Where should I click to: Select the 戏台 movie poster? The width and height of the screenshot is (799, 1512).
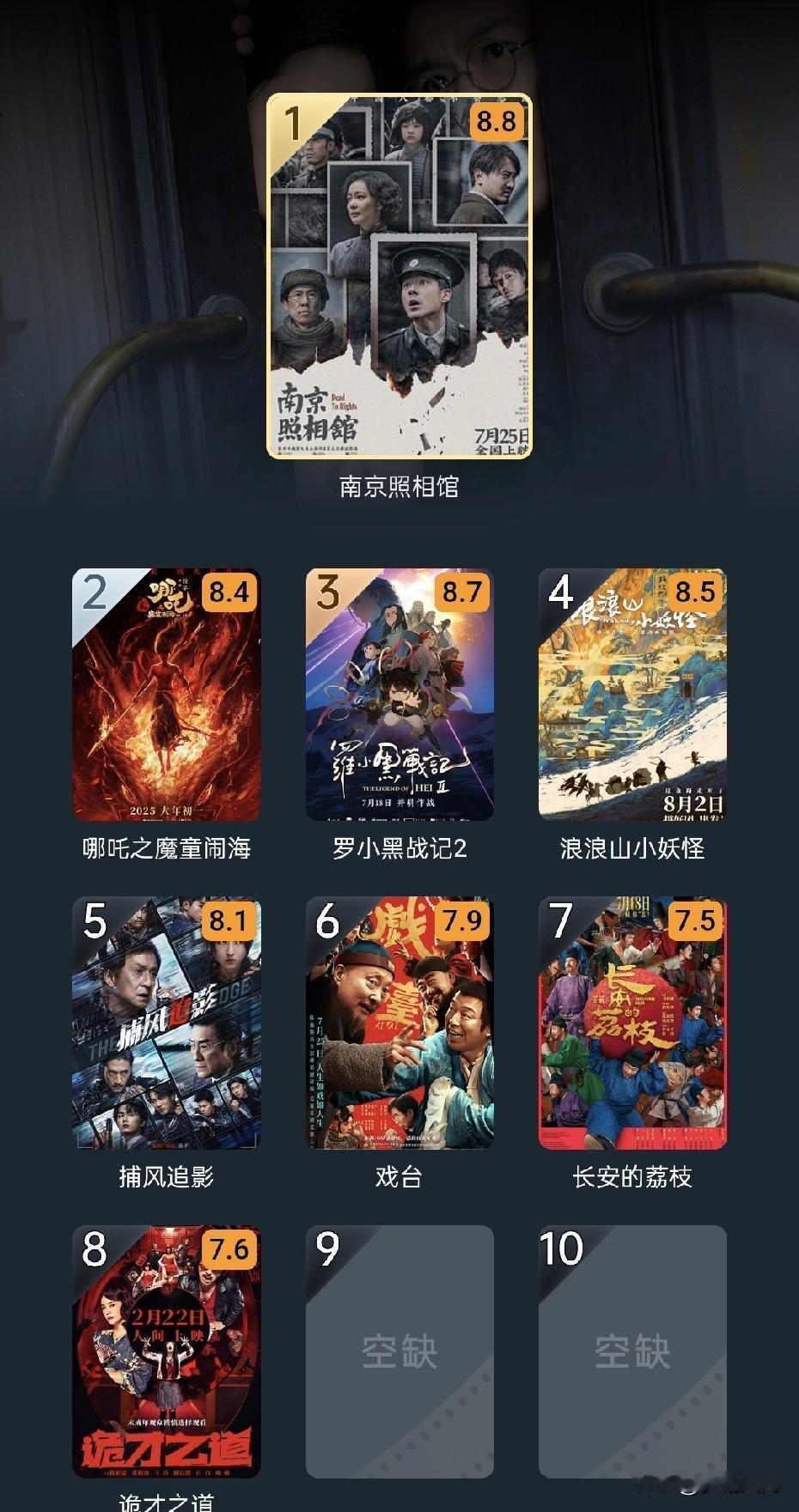tap(399, 1026)
